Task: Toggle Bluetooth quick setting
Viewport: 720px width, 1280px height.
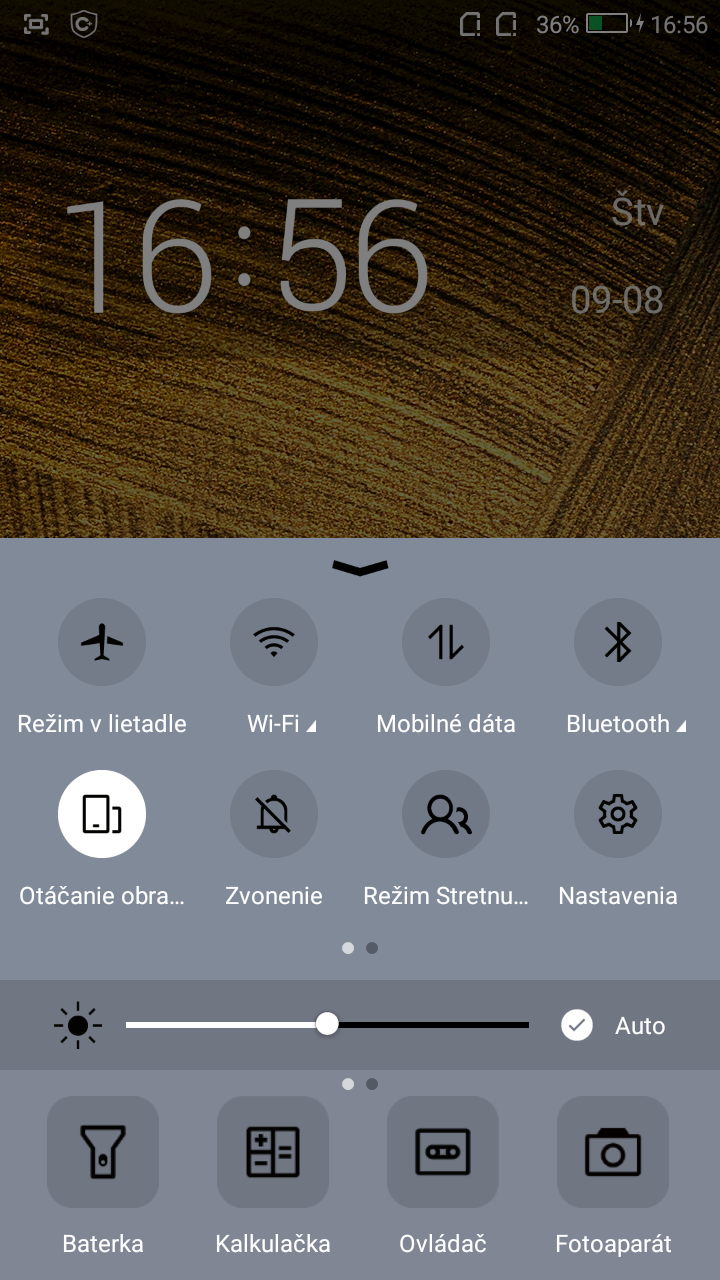Action: 618,642
